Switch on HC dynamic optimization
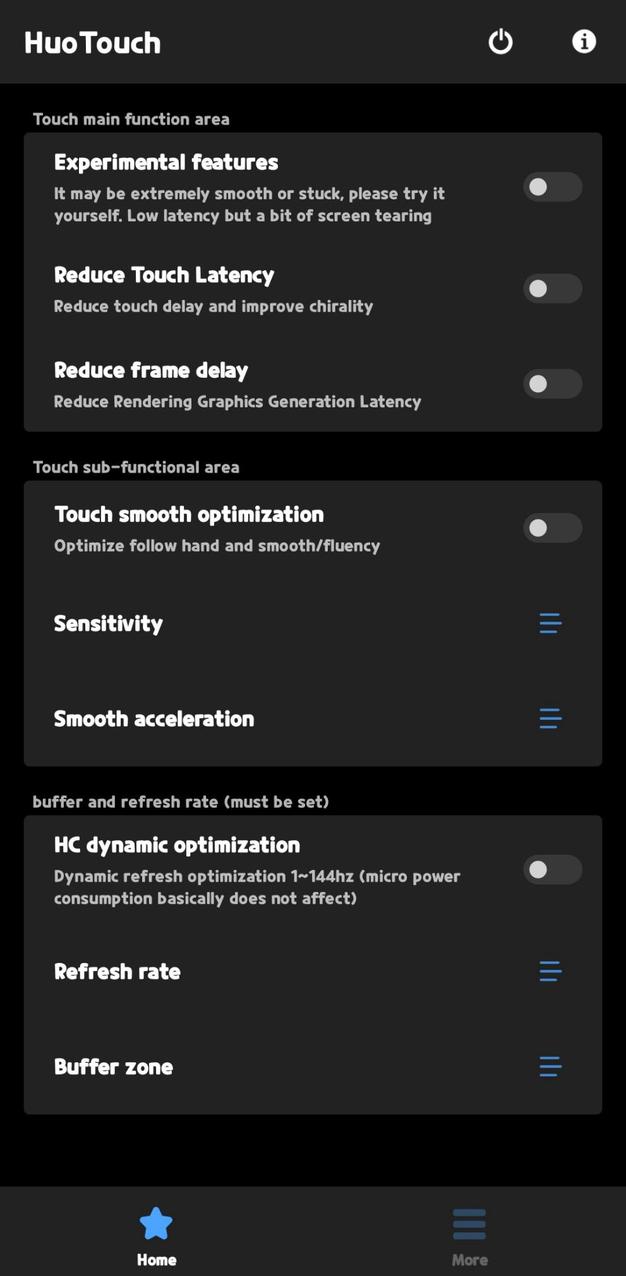The width and height of the screenshot is (626, 1276). click(x=552, y=870)
